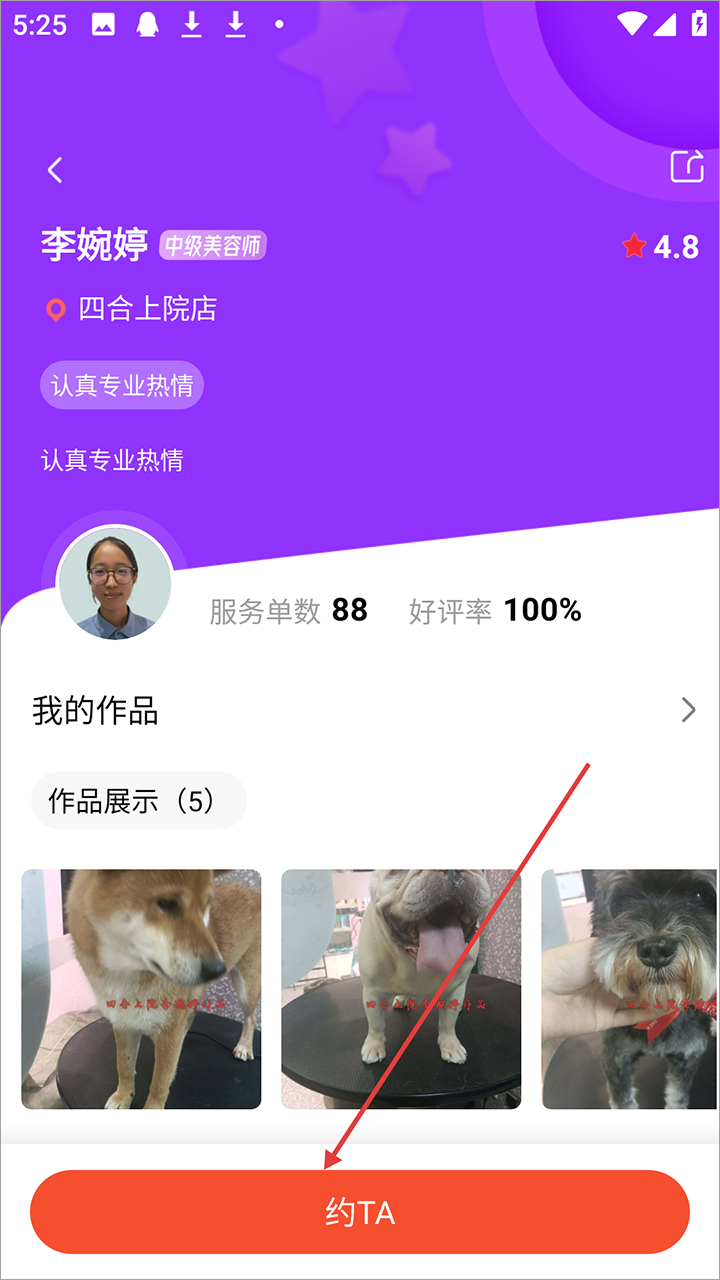The height and width of the screenshot is (1280, 720).
Task: Tap the red star rating icon
Action: click(633, 247)
